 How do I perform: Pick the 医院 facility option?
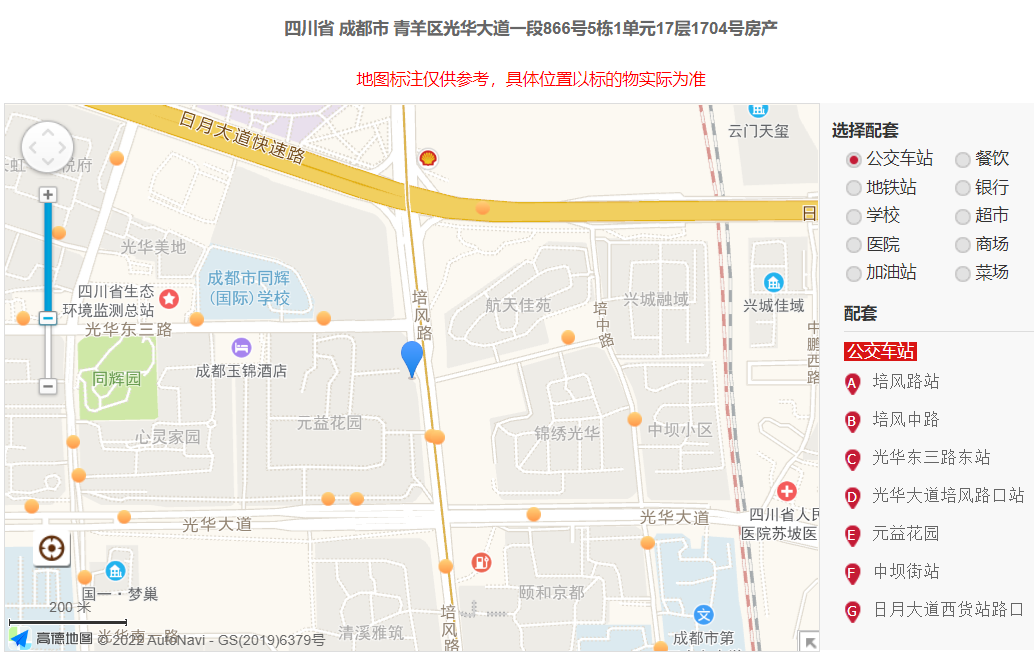(854, 245)
